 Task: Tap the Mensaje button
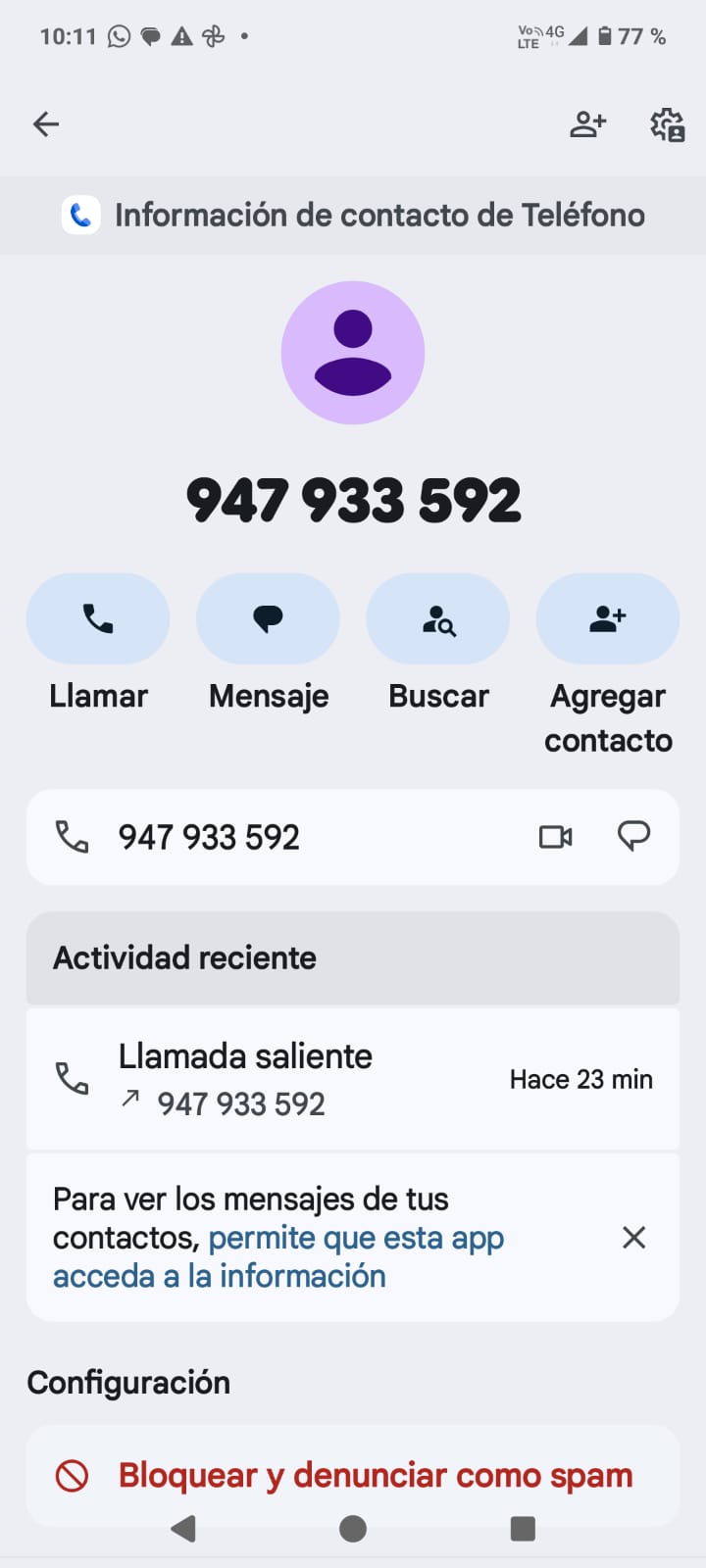click(x=268, y=619)
